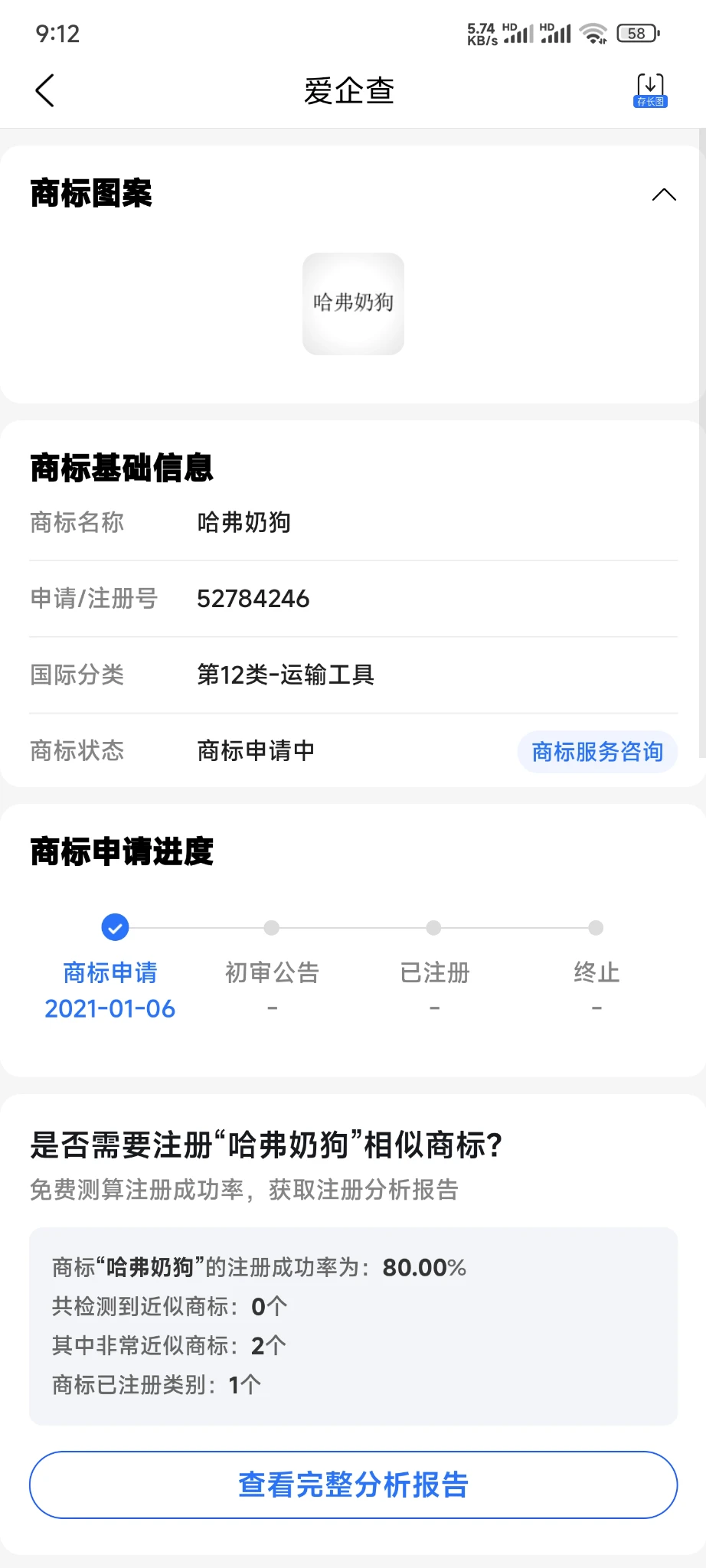This screenshot has height=1568, width=706.
Task: Tap the 商标服务咨询 button
Action: tap(597, 752)
